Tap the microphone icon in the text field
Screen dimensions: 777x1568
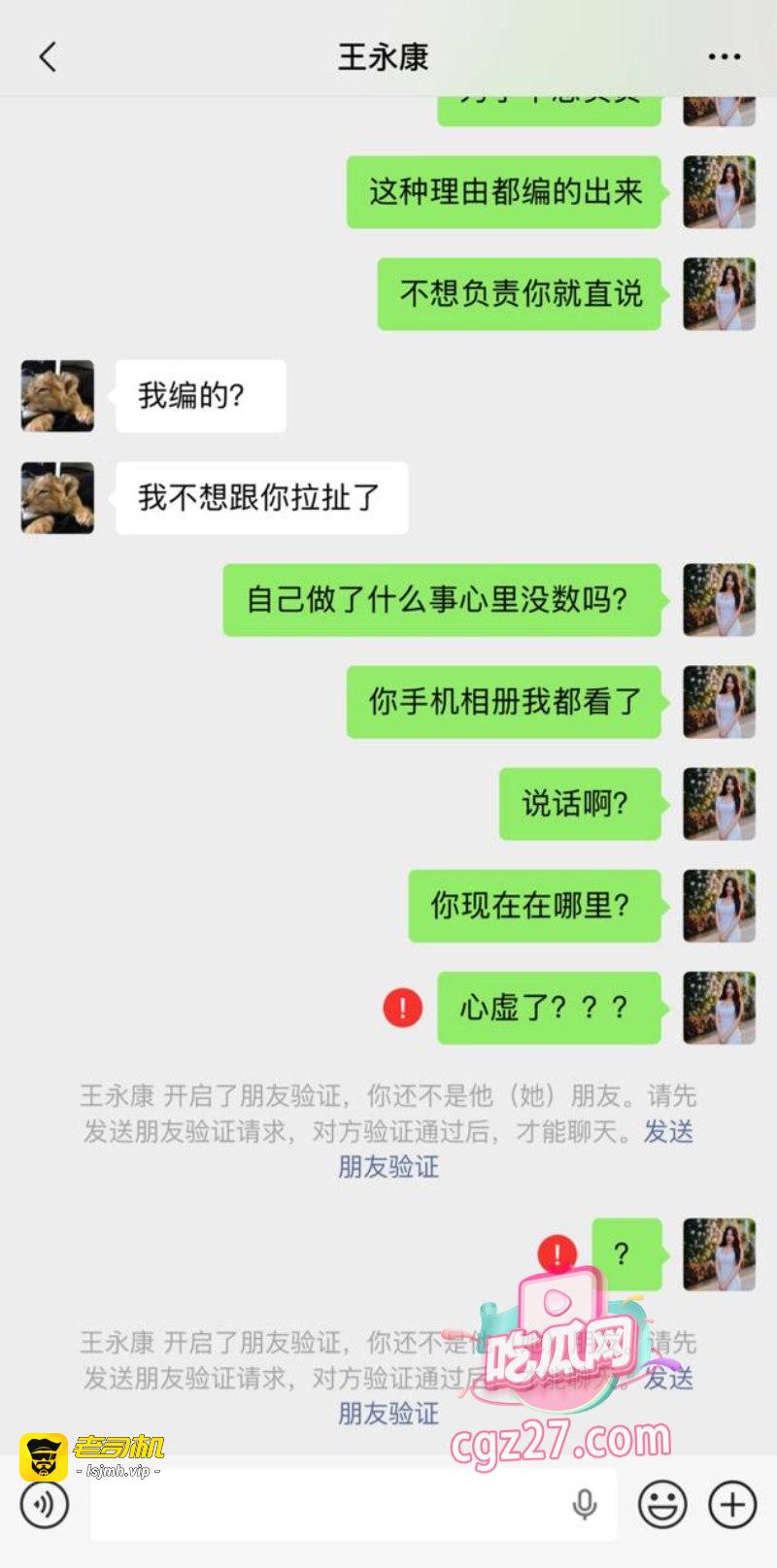(584, 1505)
